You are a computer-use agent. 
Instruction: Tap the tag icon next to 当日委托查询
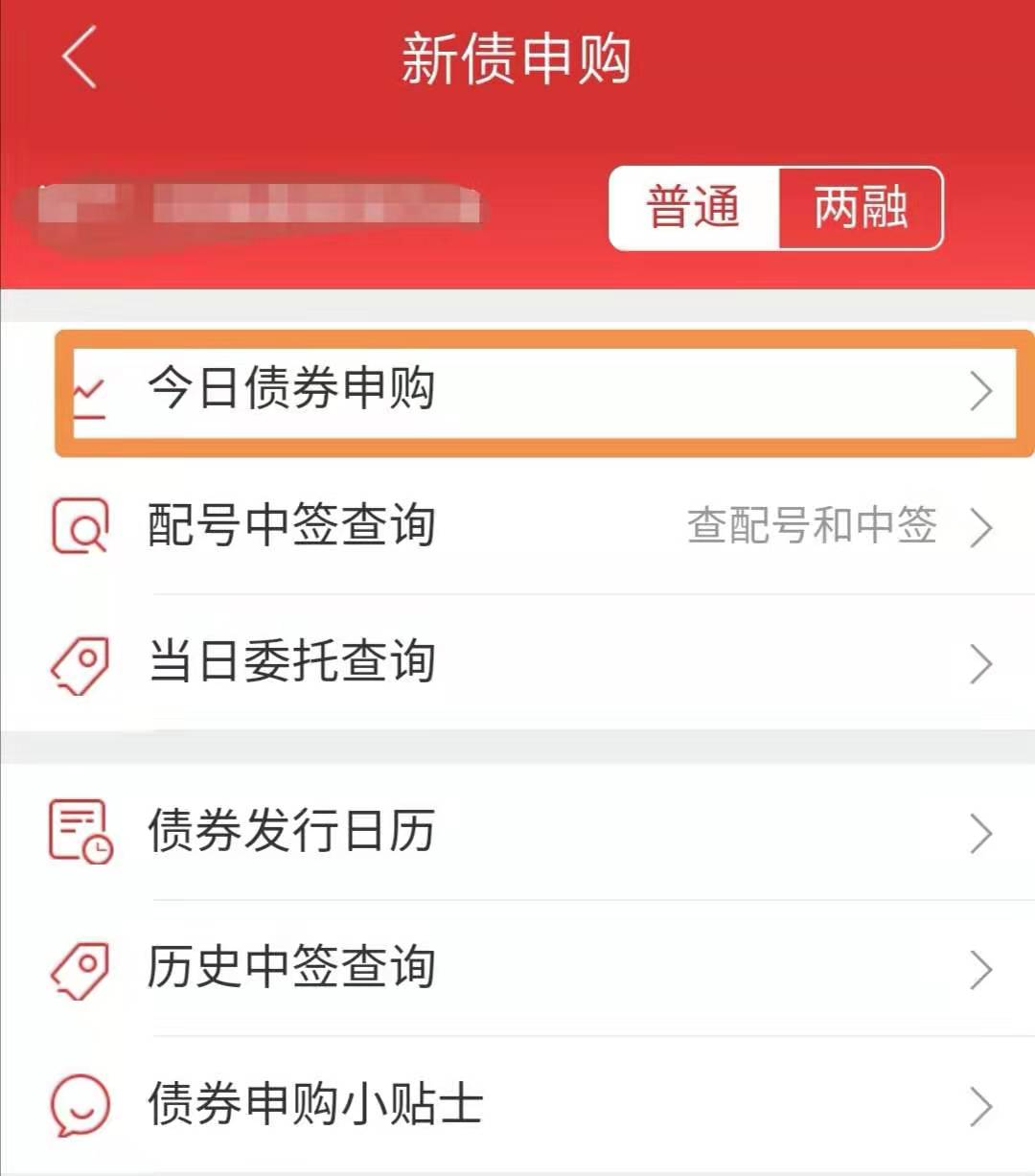tap(81, 662)
